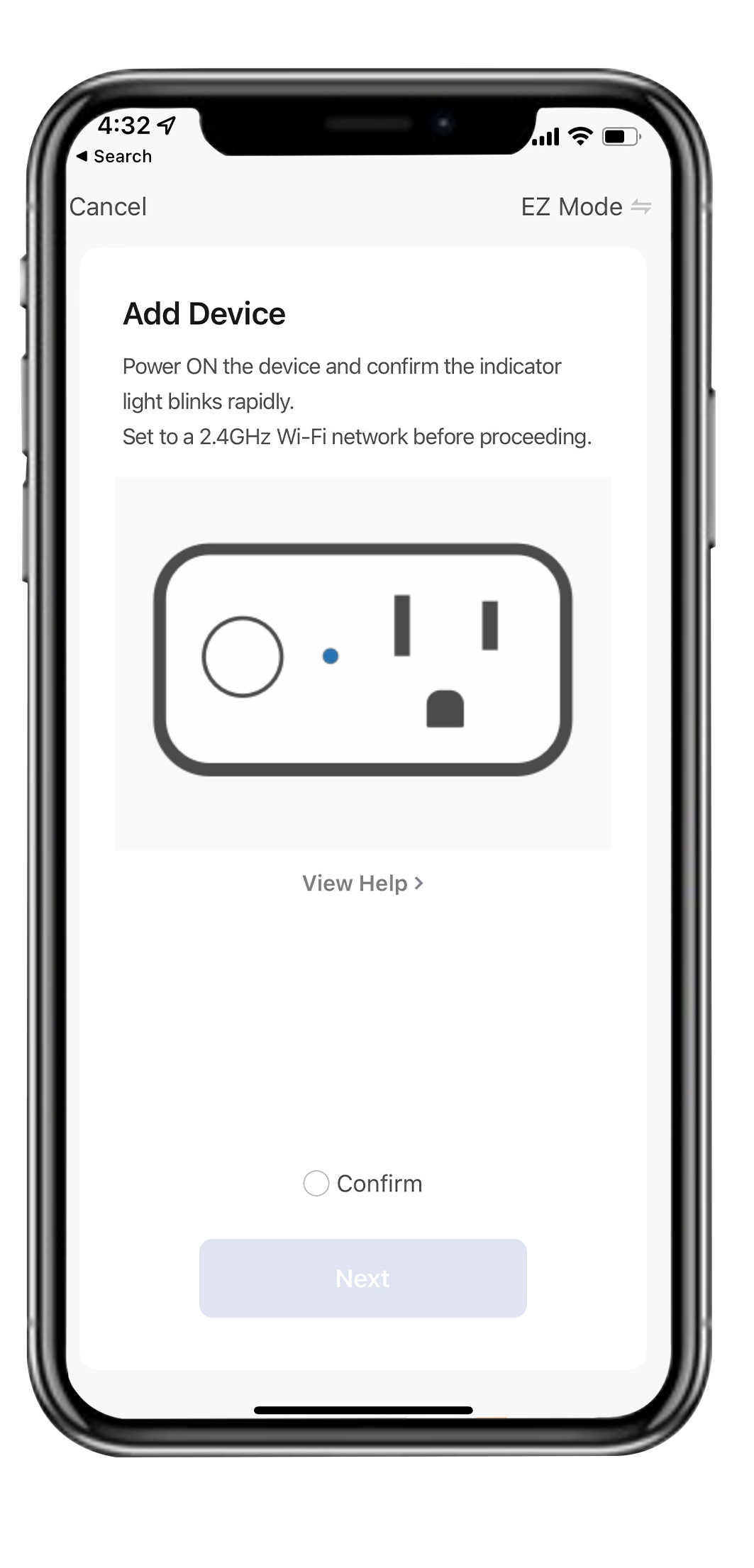This screenshot has width=754, height=1568.
Task: Tap the Next button
Action: (x=362, y=1279)
